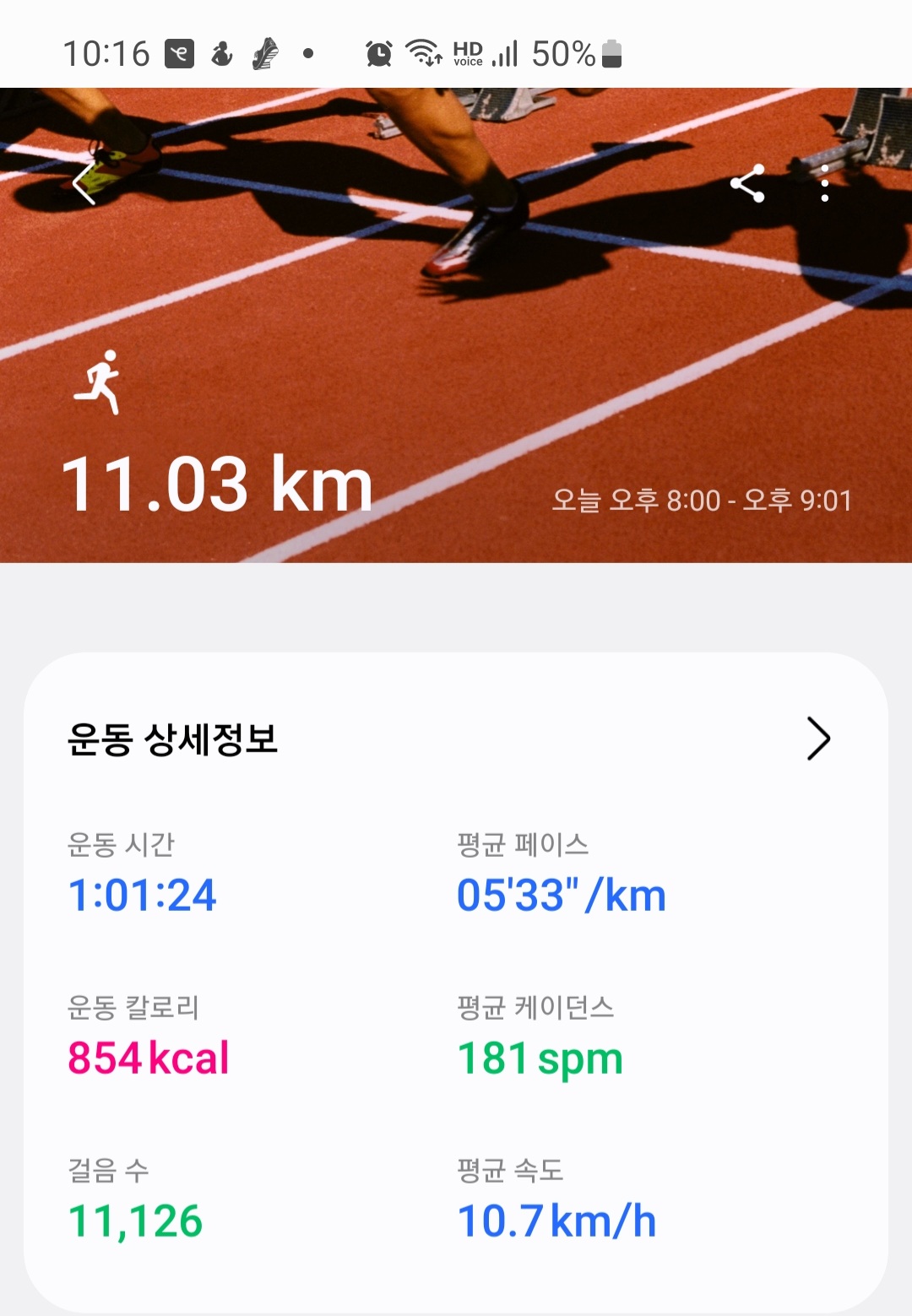Open the three-dot overflow menu
Screen dimensions: 912x1316
(824, 183)
